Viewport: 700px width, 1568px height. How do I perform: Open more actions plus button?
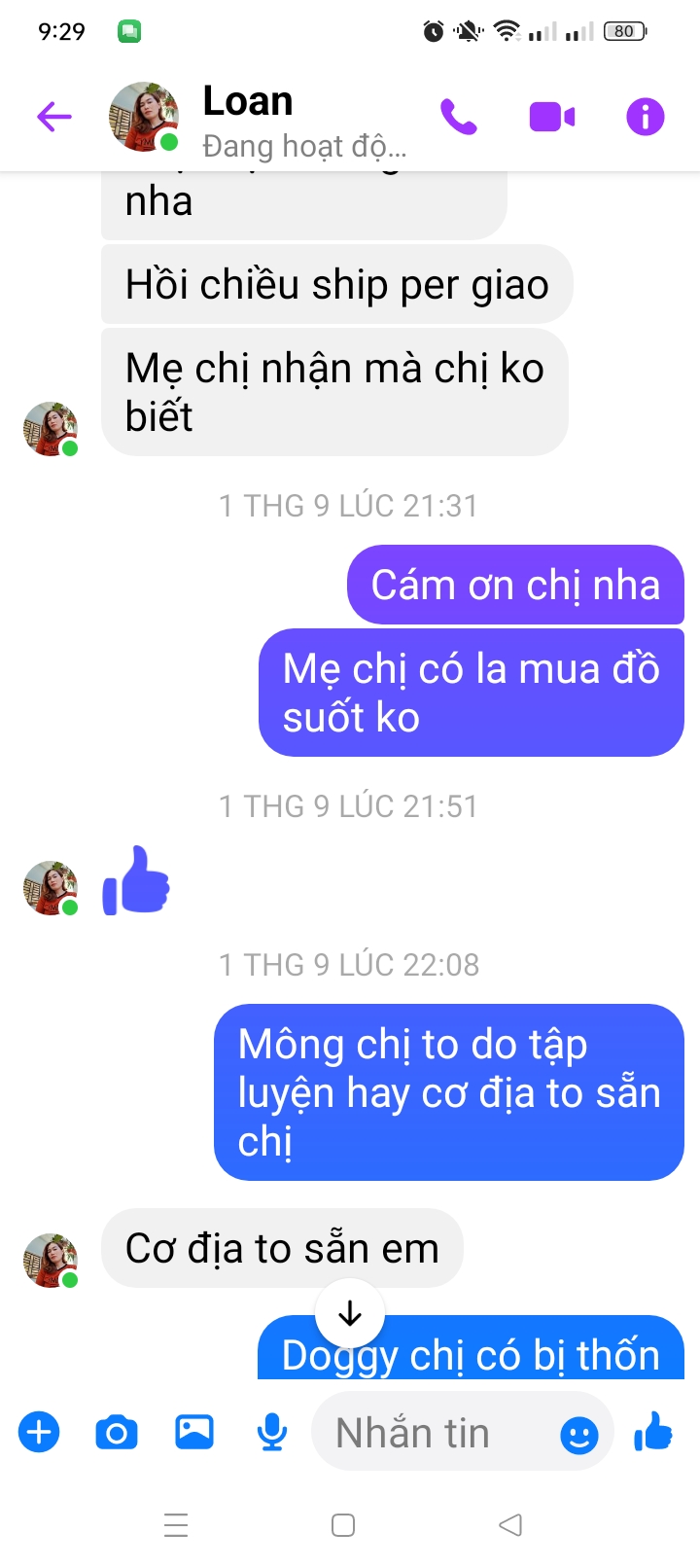click(x=39, y=1432)
